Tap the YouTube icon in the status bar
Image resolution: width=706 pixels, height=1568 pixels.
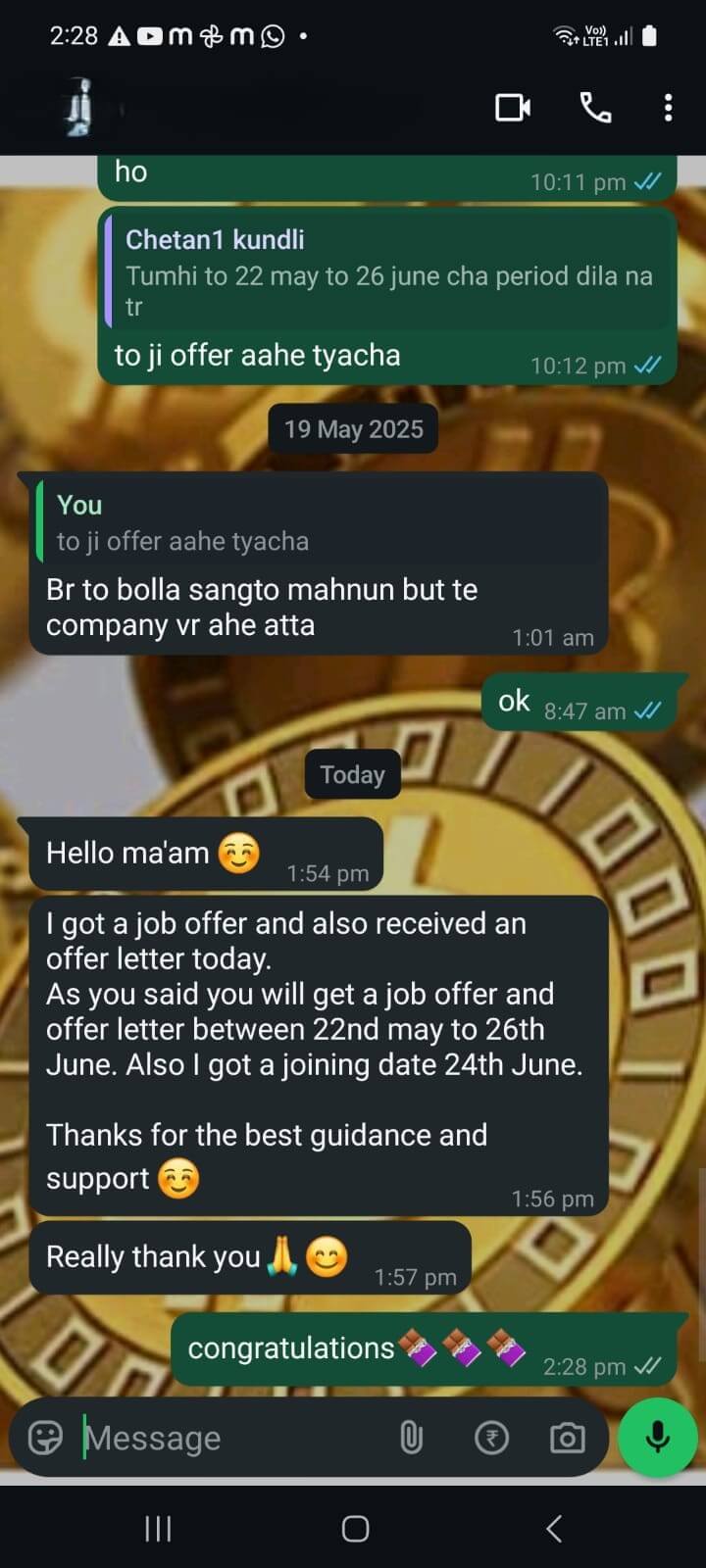(148, 36)
